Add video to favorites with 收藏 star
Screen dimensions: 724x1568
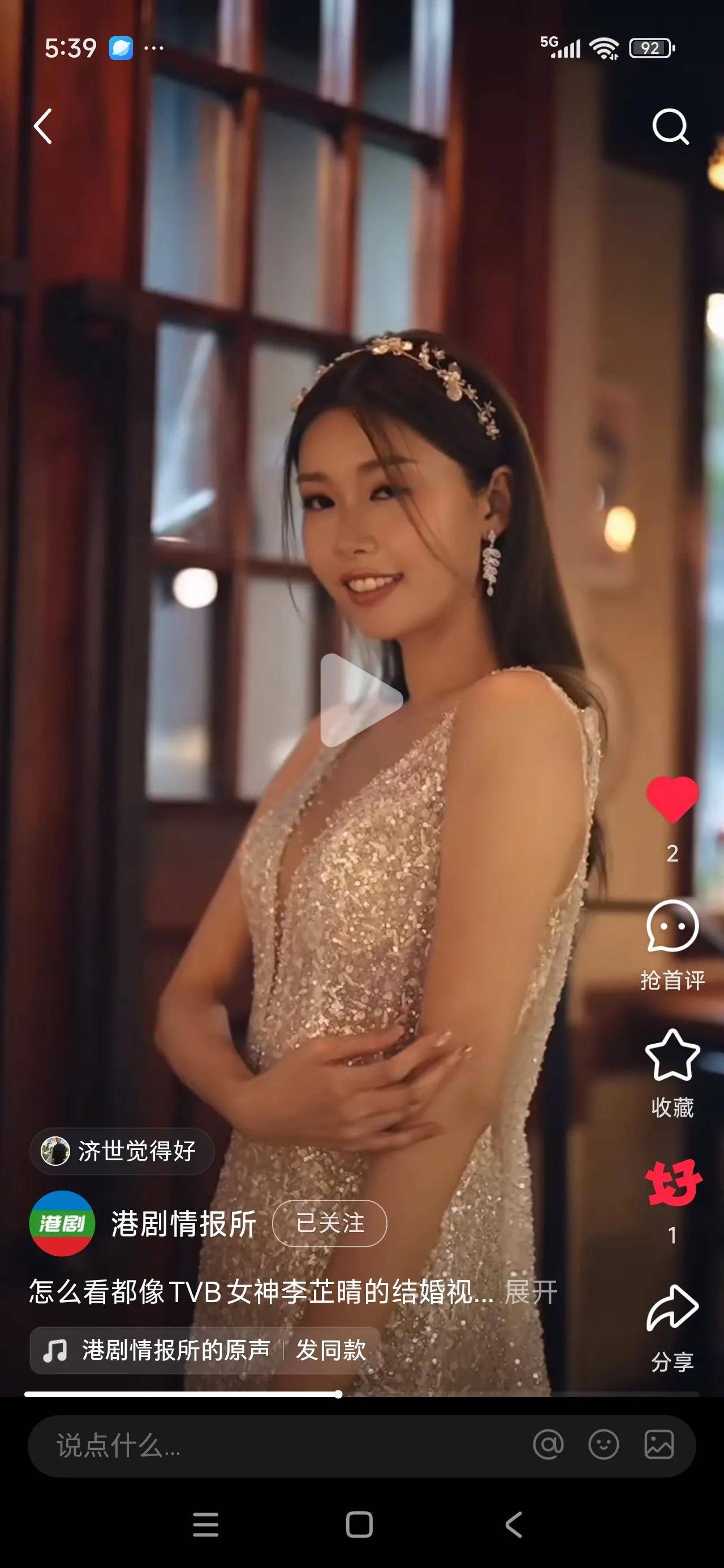671,1056
